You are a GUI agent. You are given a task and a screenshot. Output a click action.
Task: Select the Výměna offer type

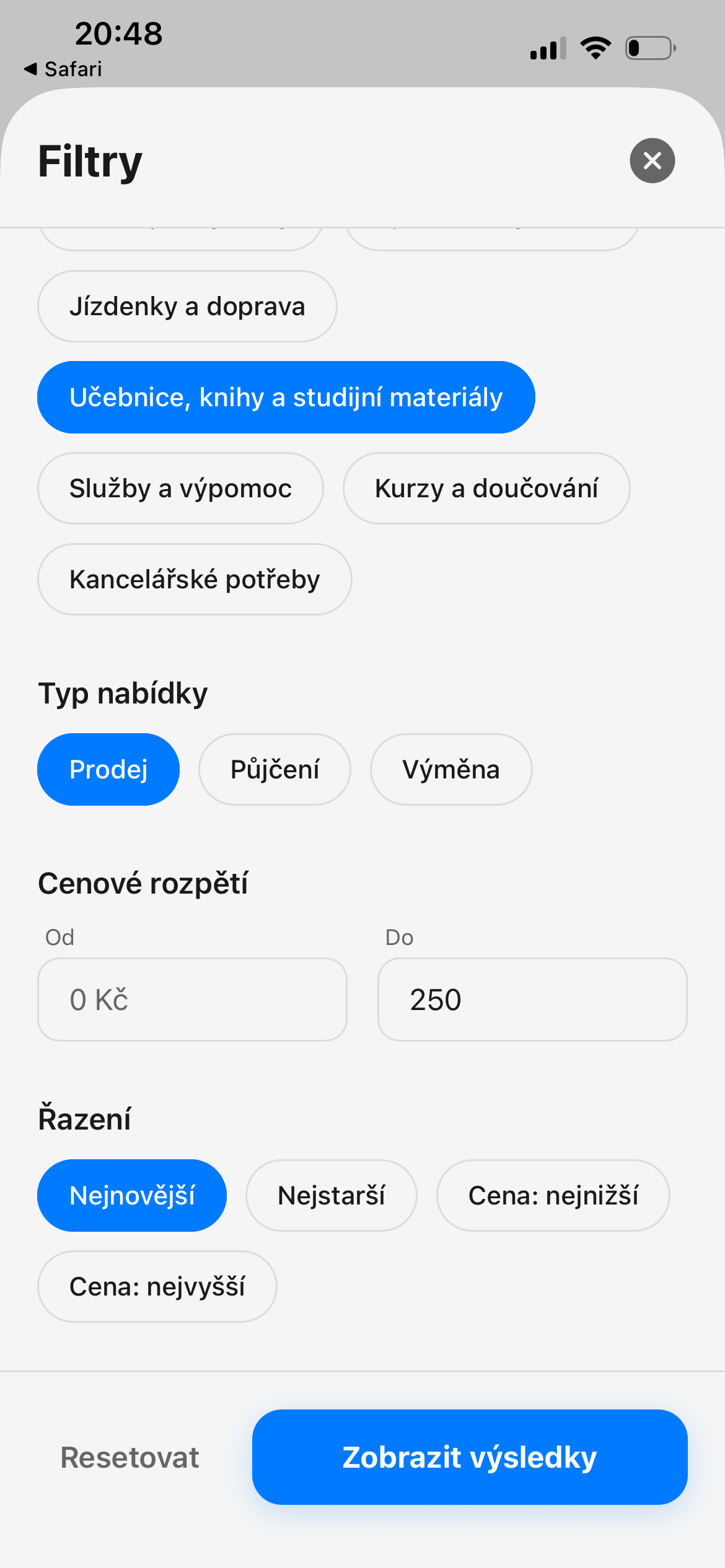point(450,769)
